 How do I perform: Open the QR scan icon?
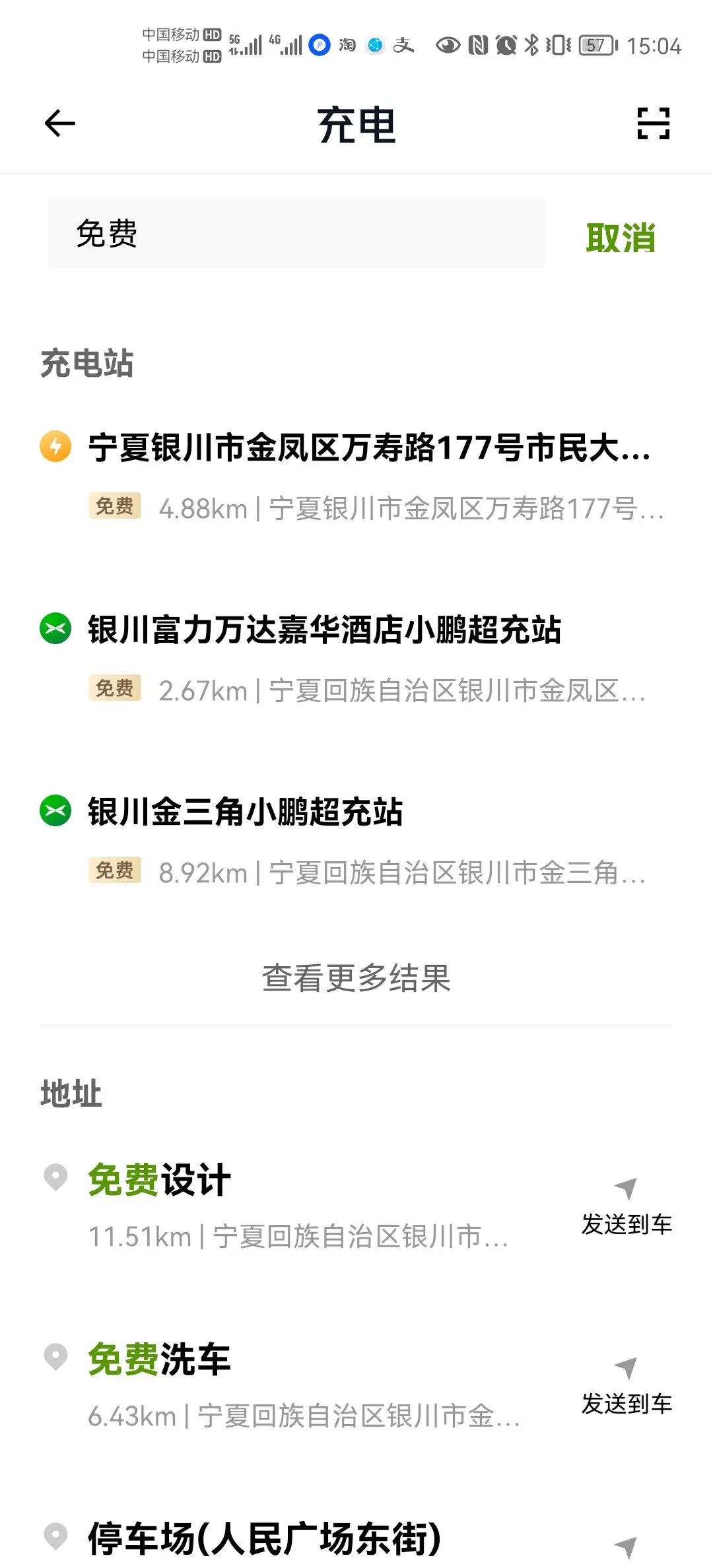tap(653, 123)
